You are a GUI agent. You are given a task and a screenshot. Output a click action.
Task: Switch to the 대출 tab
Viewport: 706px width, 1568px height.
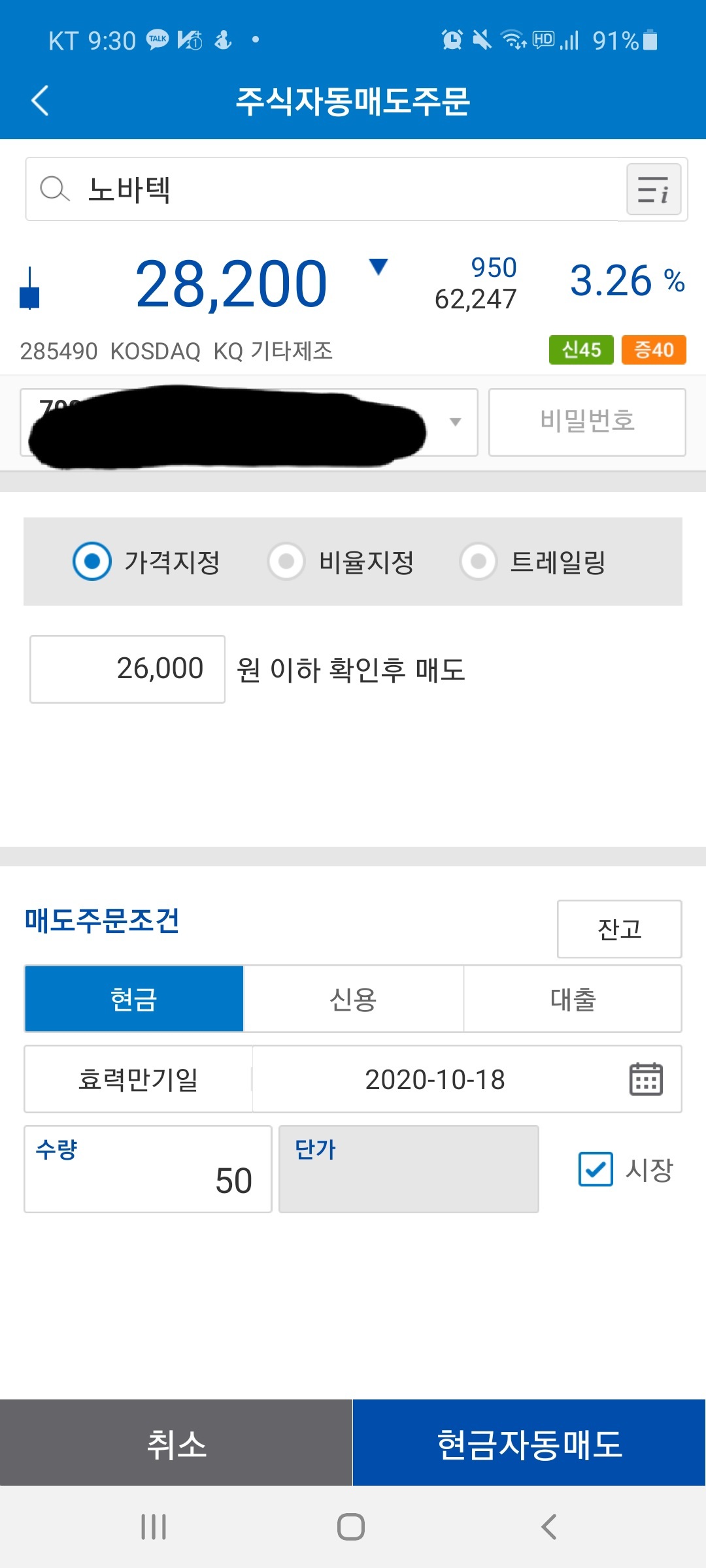[573, 999]
